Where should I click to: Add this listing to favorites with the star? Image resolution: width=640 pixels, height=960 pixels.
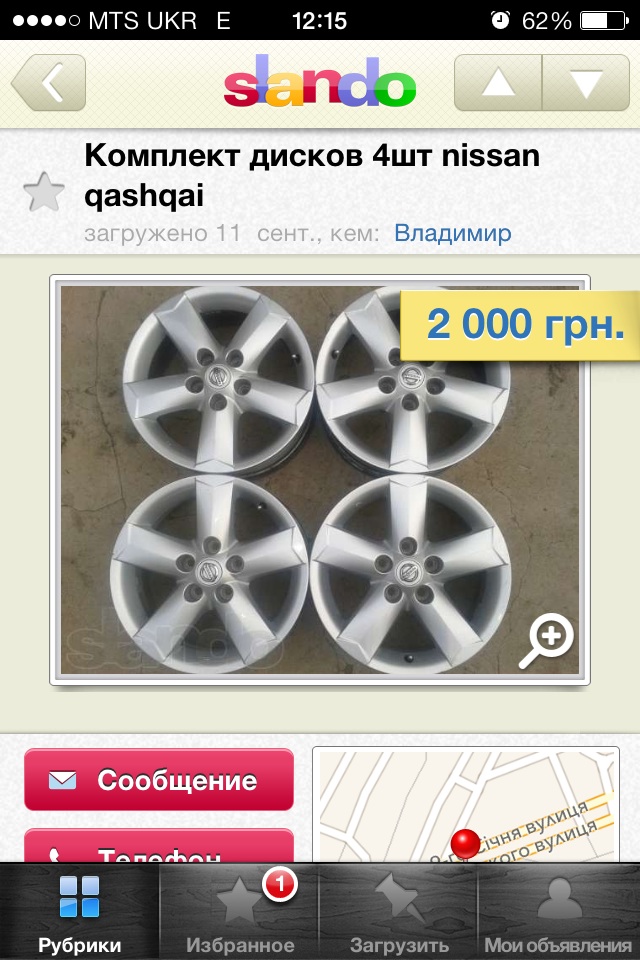pyautogui.click(x=43, y=192)
